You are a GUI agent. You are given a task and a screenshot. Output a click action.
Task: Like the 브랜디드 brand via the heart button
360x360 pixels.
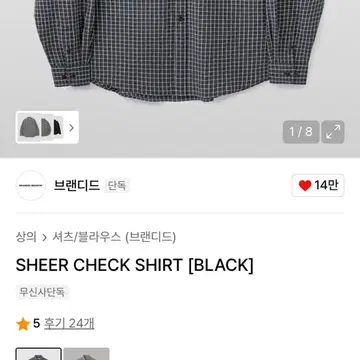pyautogui.click(x=318, y=185)
